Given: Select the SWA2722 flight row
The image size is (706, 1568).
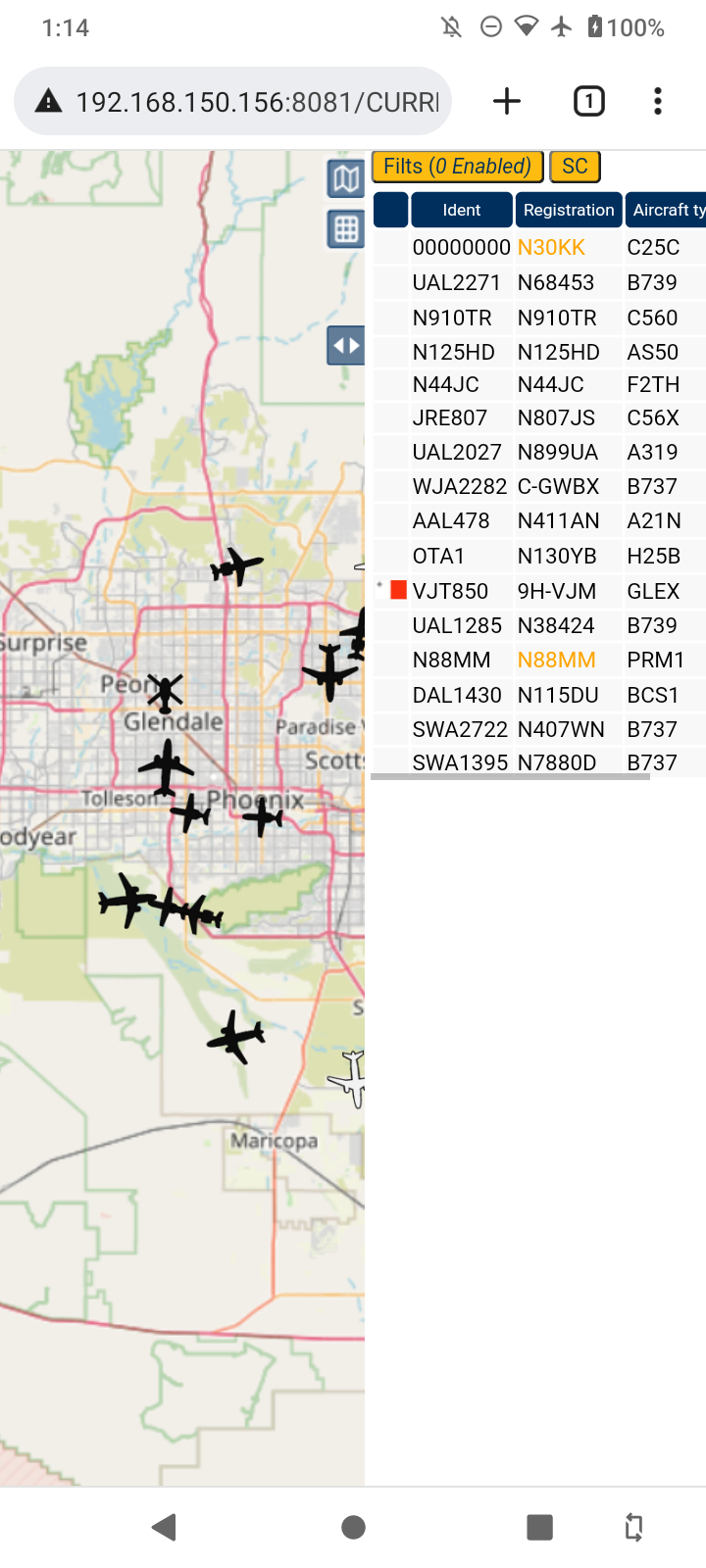Looking at the screenshot, I should click(539, 729).
